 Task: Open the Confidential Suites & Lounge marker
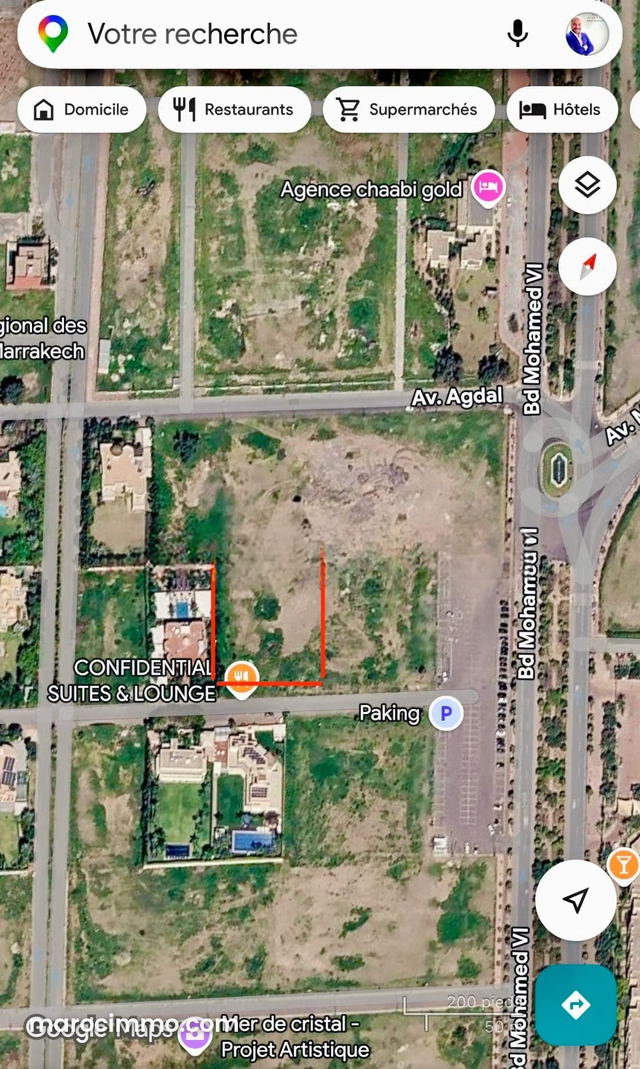tap(241, 678)
